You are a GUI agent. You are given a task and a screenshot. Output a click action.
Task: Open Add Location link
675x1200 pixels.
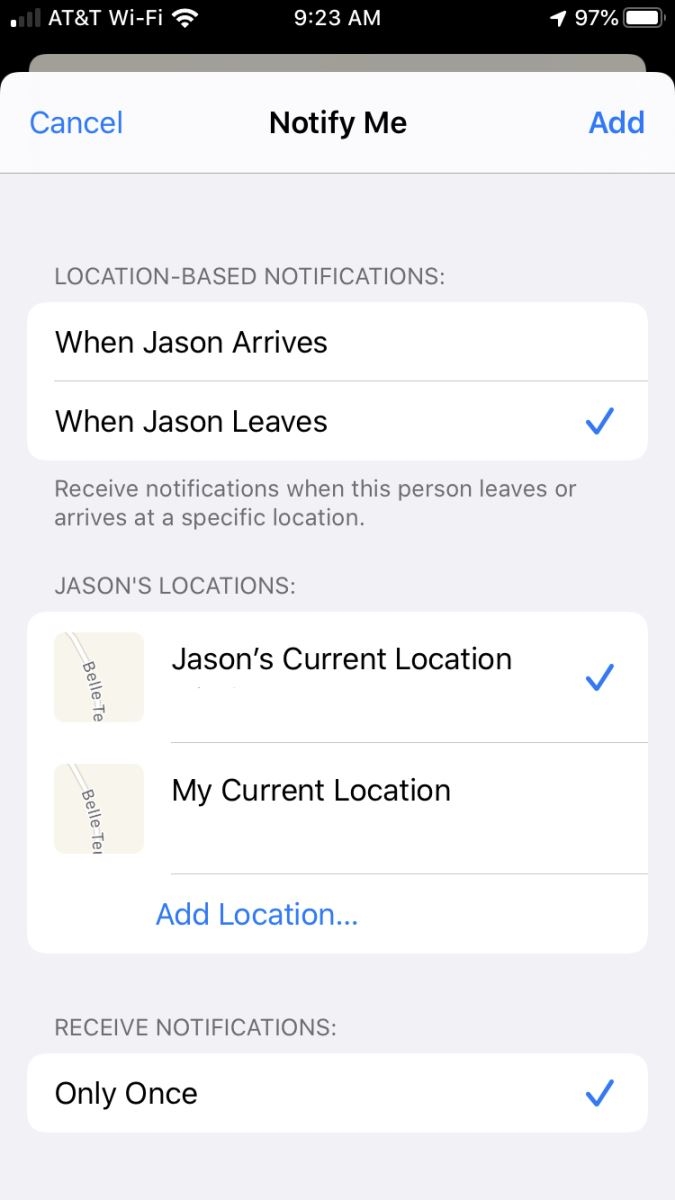257,914
